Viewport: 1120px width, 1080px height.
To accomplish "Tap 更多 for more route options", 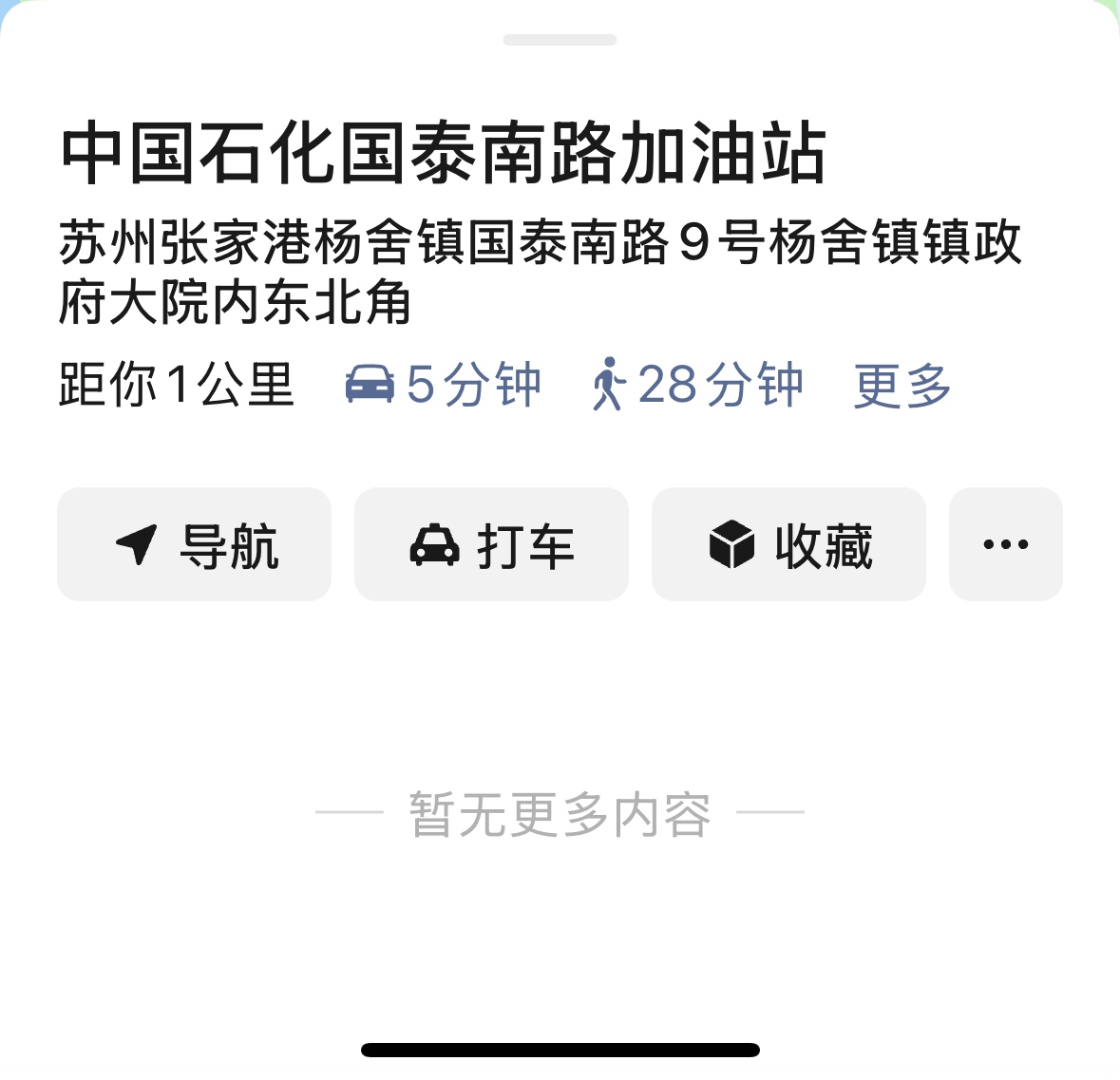I will pos(902,385).
